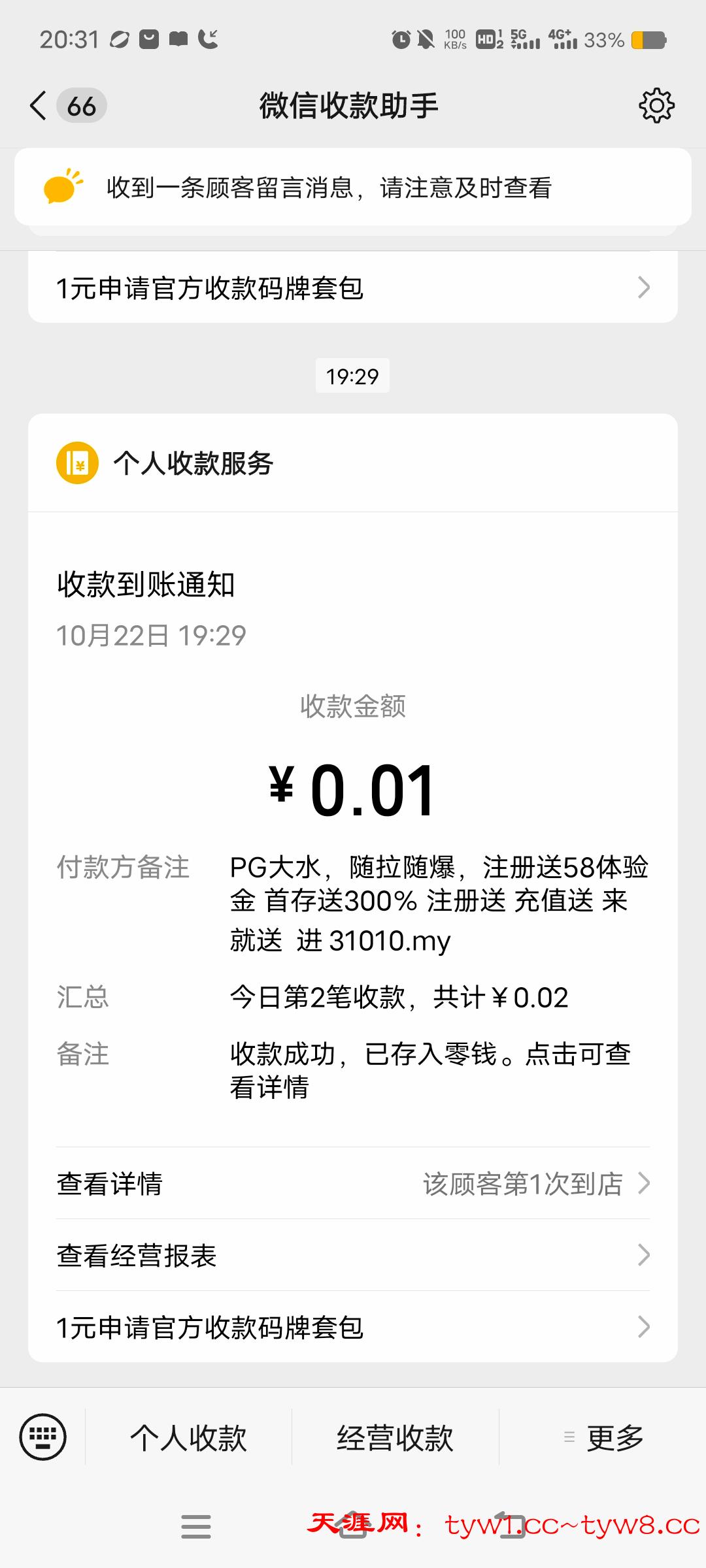Open the settings gear icon
The image size is (706, 1568).
coord(656,106)
